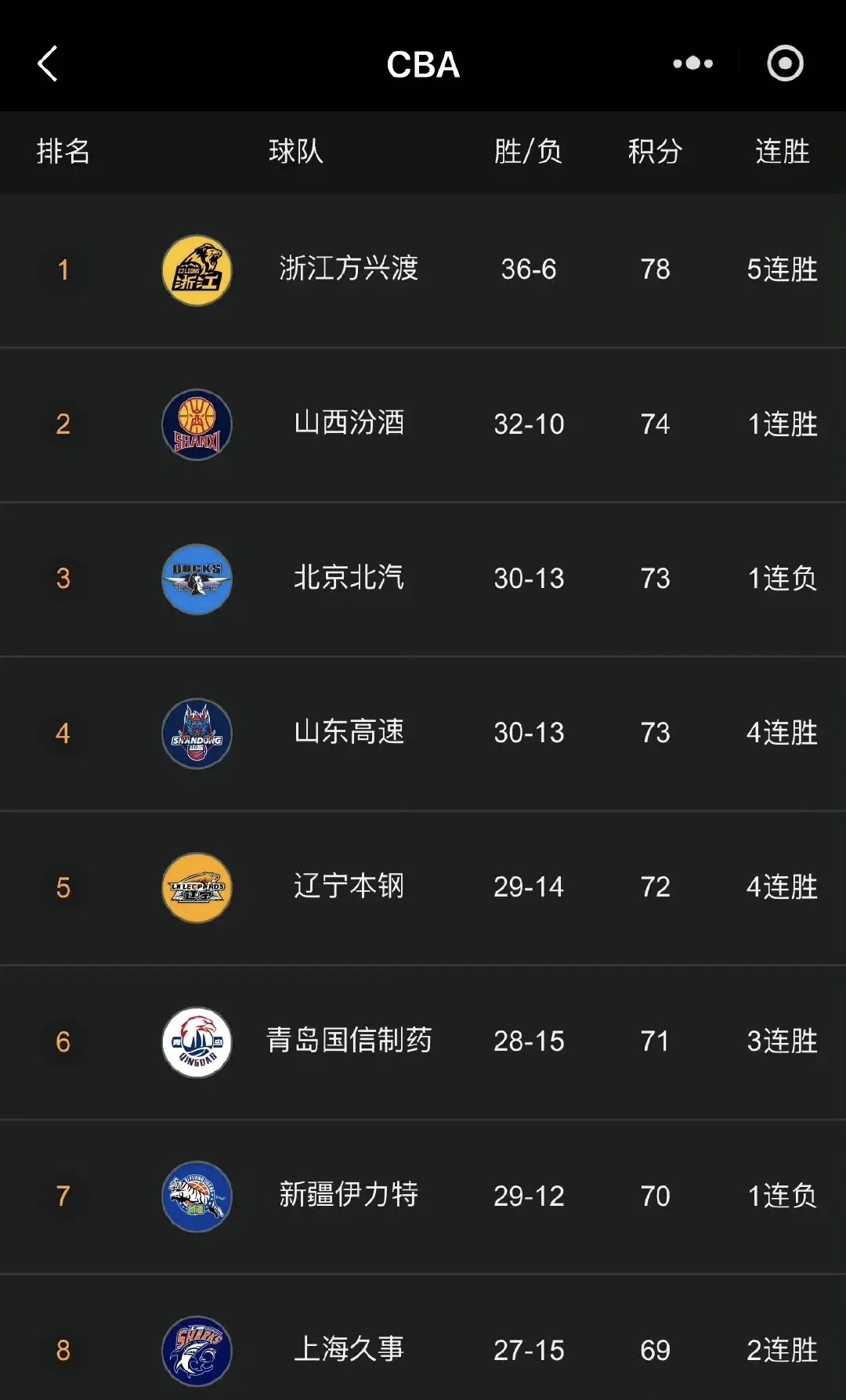This screenshot has width=846, height=1400.
Task: Tap the circular mini-program capsule icon
Action: click(x=785, y=64)
